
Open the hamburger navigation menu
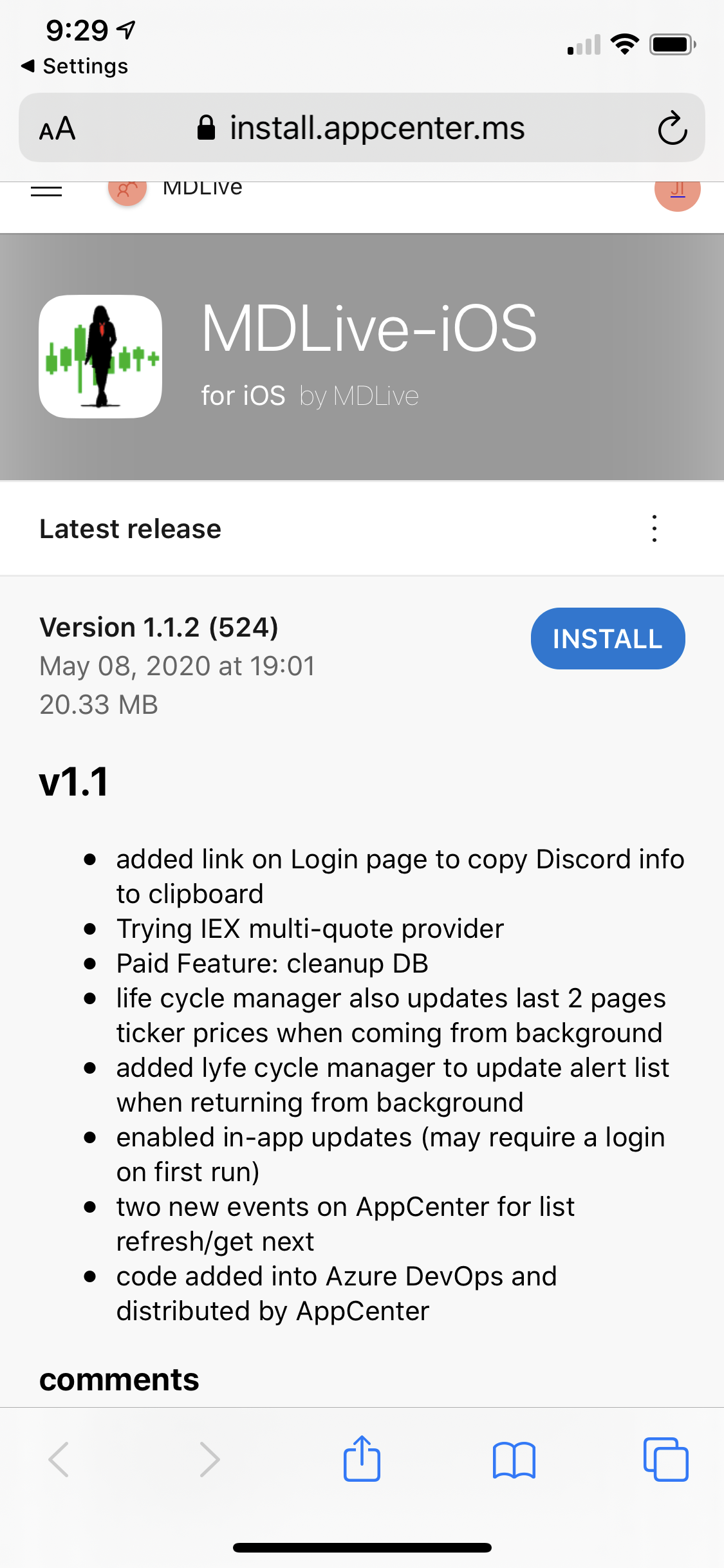[x=46, y=191]
